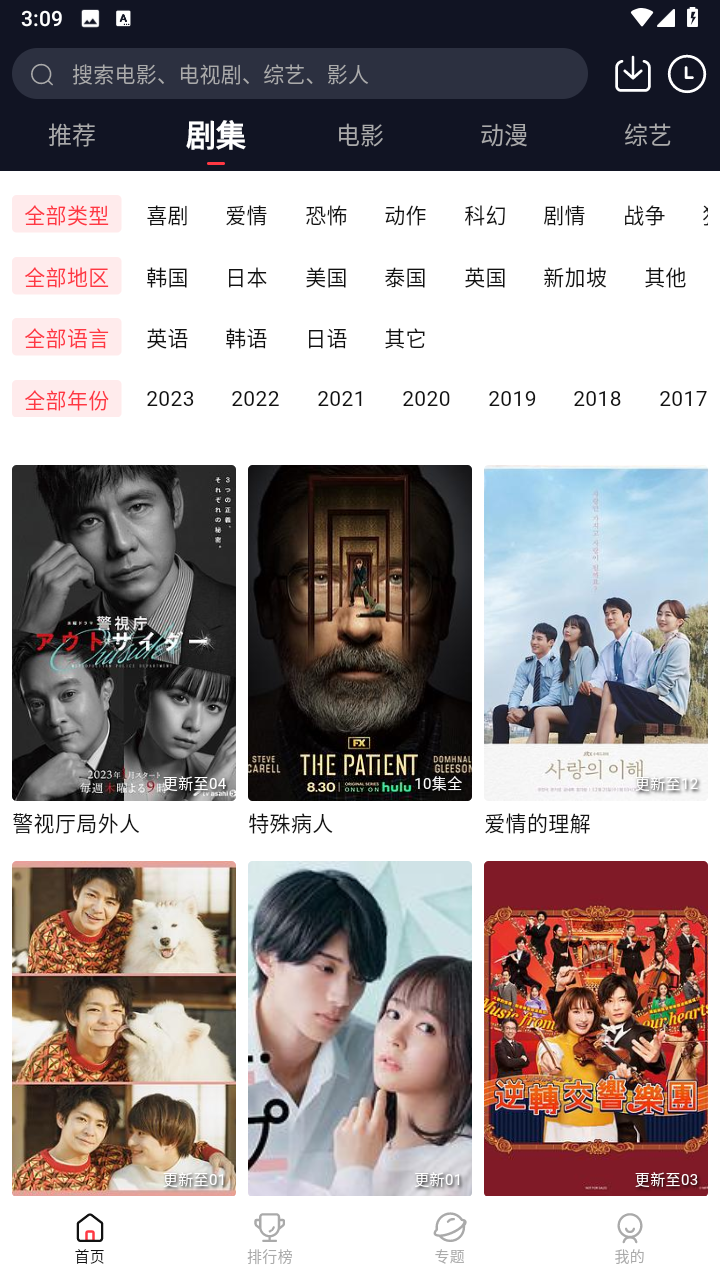Open the 首页 home icon
The width and height of the screenshot is (720, 1280).
tap(89, 1226)
